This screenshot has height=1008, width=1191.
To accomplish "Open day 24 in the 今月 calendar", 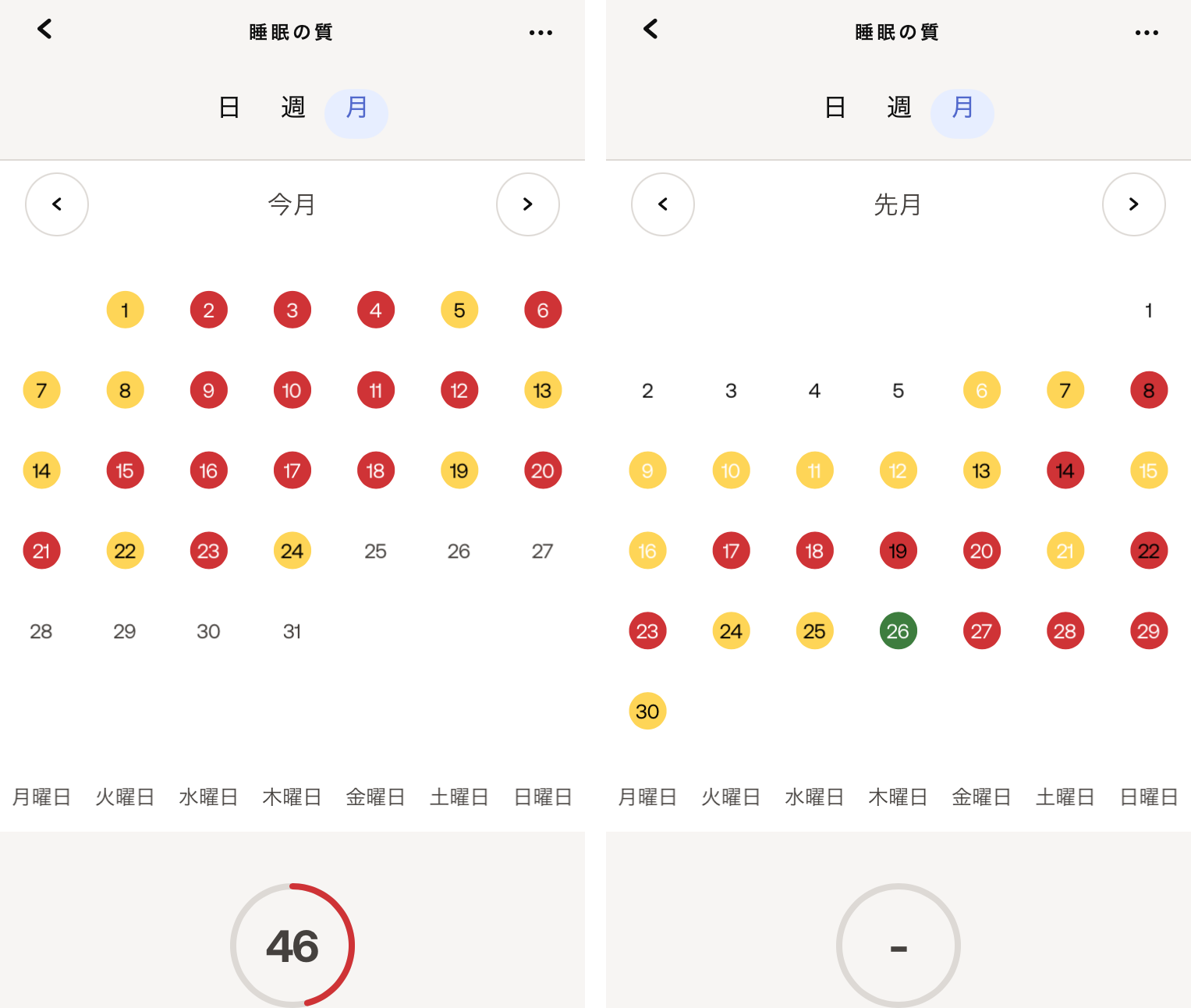I will (x=292, y=552).
